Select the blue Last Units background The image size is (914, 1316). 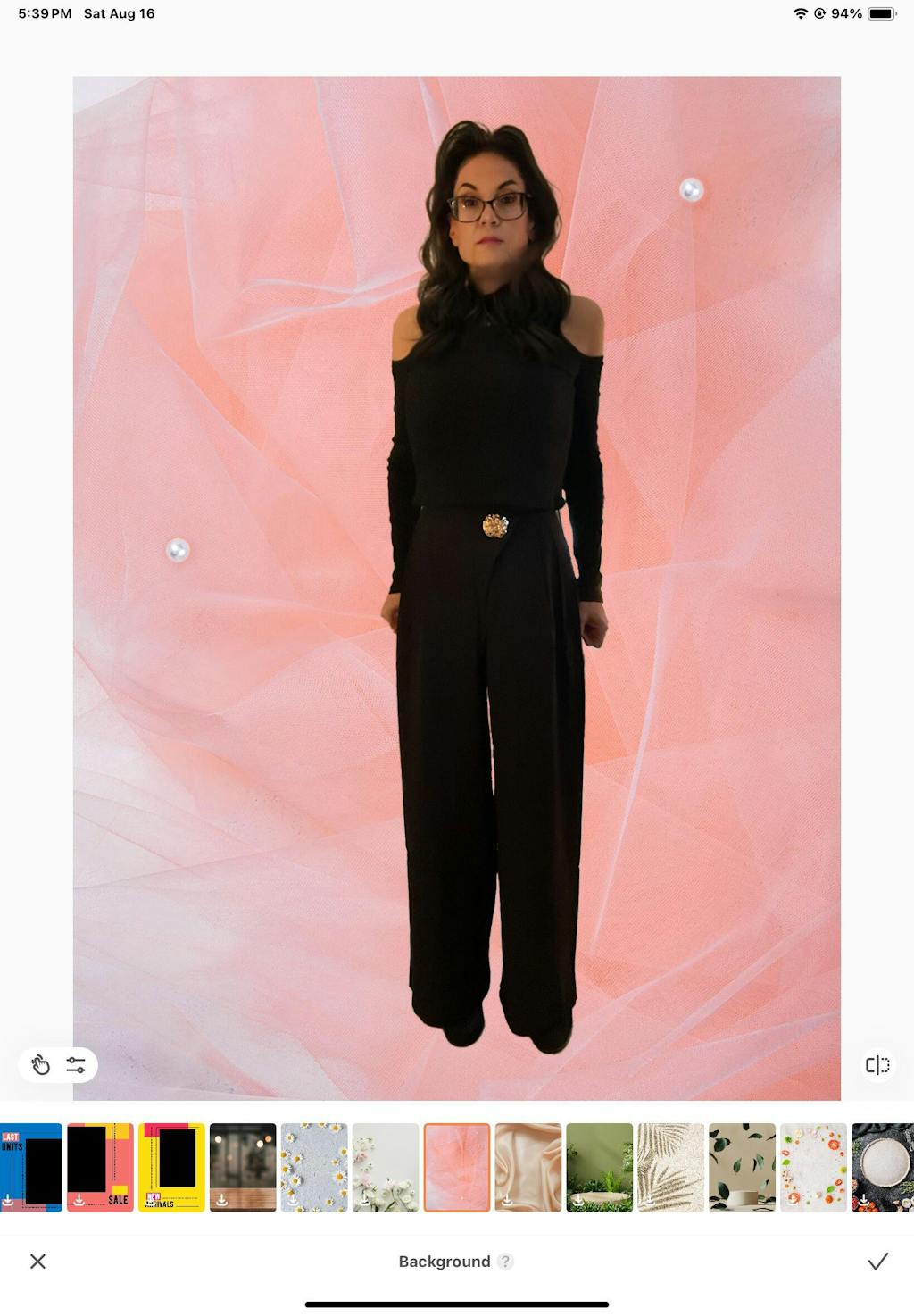(x=30, y=1167)
